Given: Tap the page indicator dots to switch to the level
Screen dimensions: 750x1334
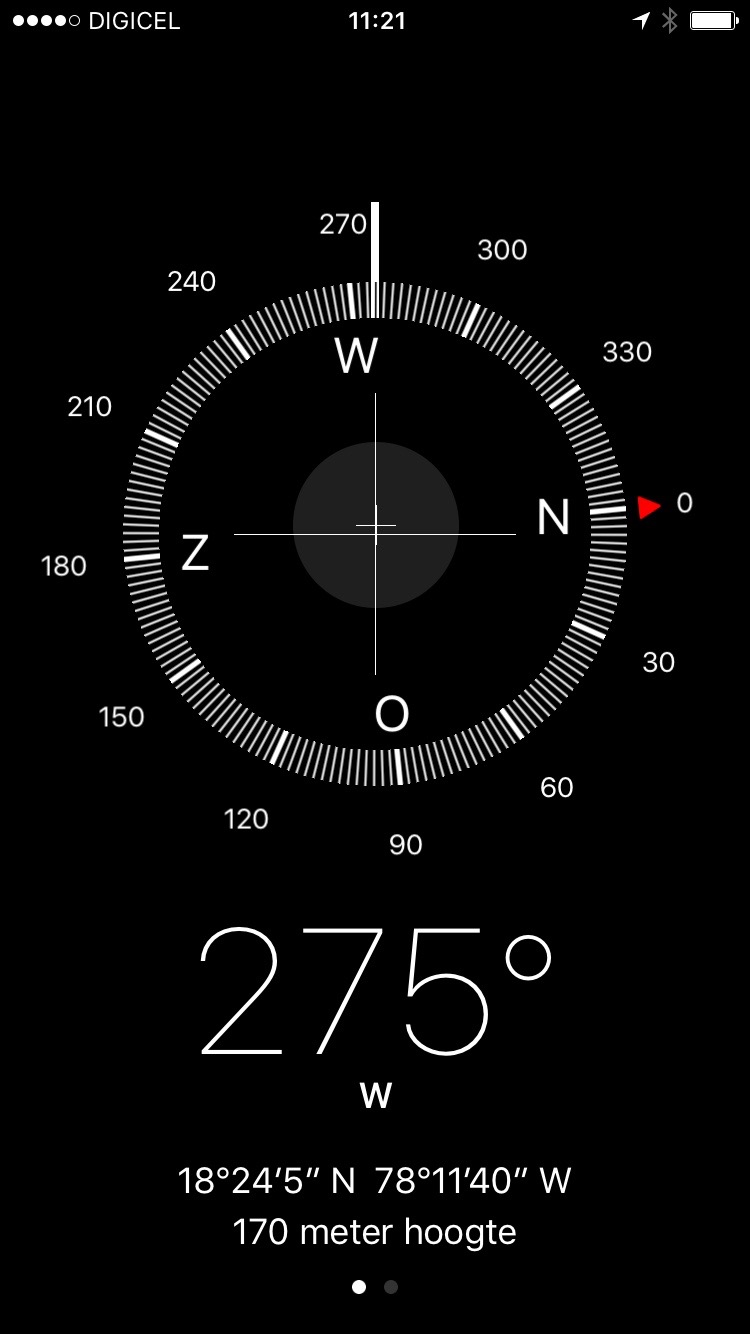Looking at the screenshot, I should tap(375, 1287).
